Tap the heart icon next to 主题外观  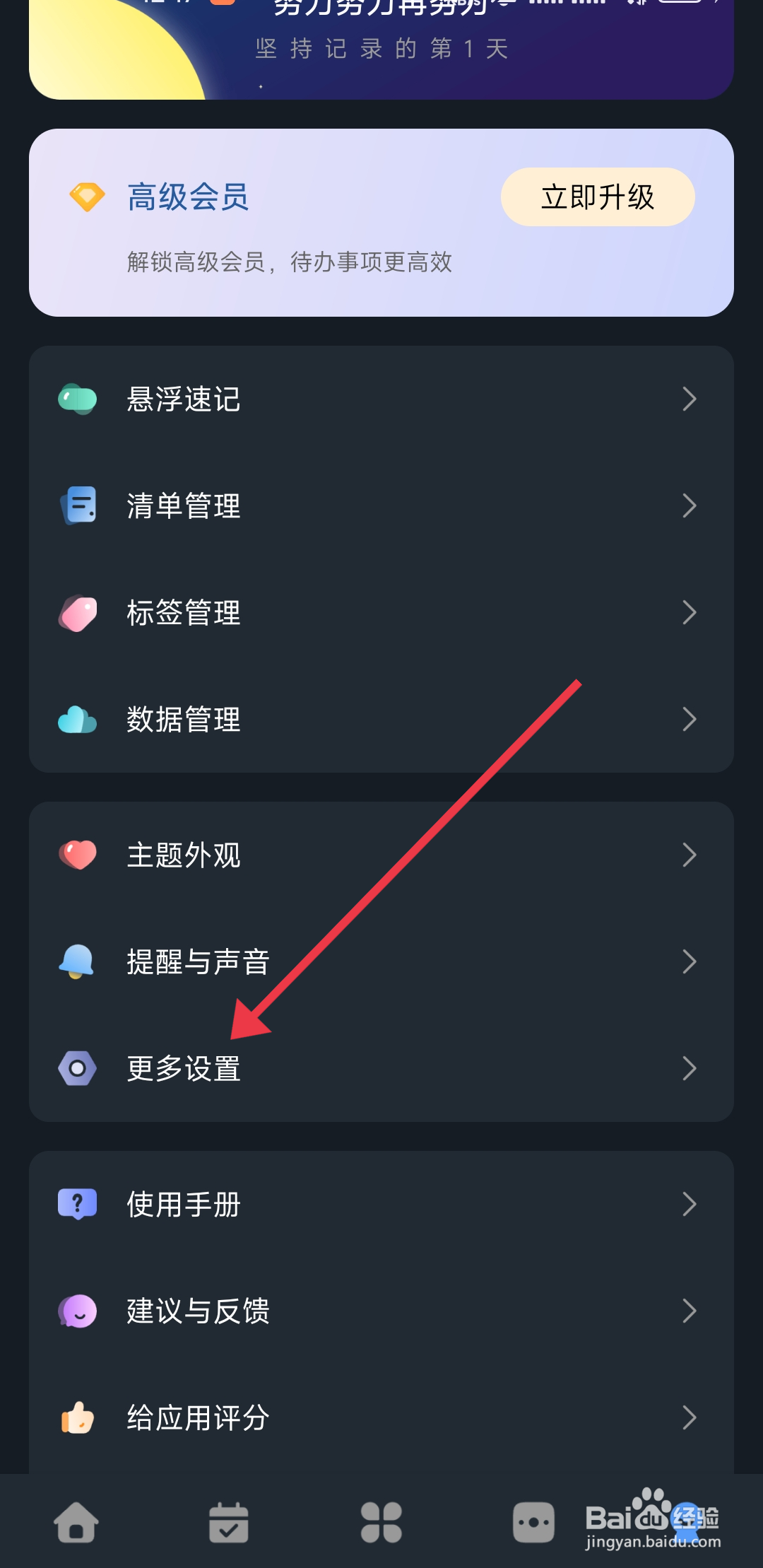coord(78,855)
